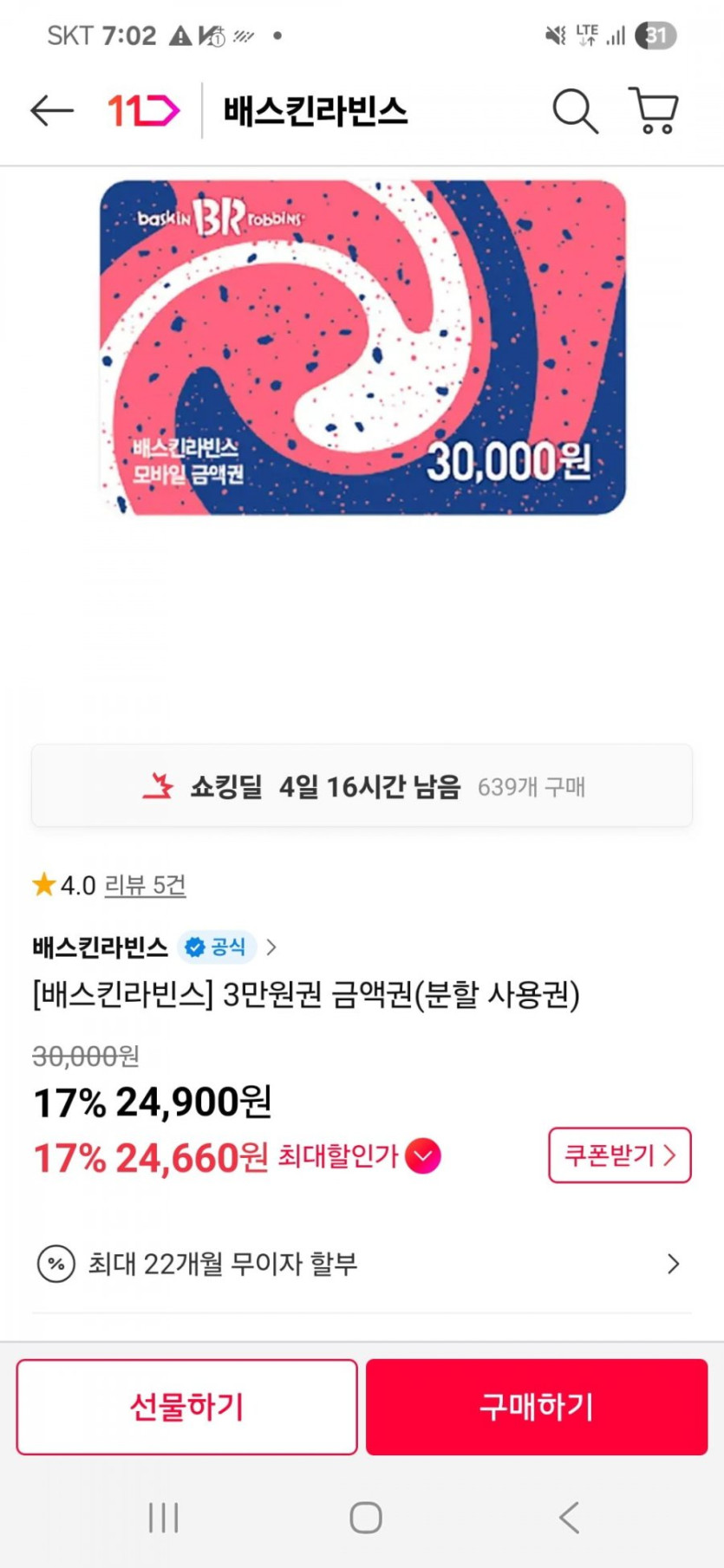This screenshot has height=1568, width=724.
Task: Tap 선물하기 to send as gift
Action: click(186, 1407)
